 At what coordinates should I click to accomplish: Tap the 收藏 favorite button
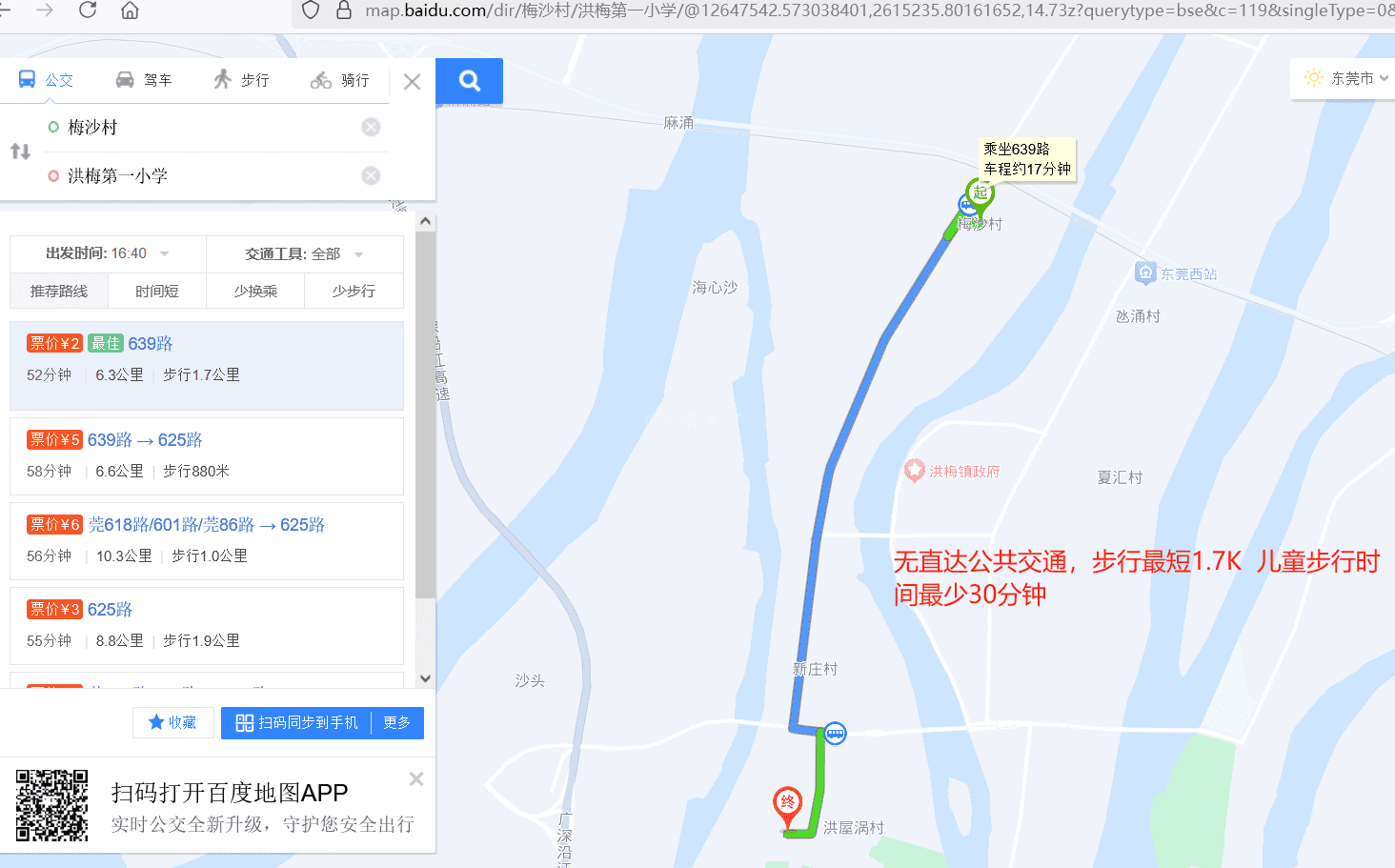(x=172, y=722)
